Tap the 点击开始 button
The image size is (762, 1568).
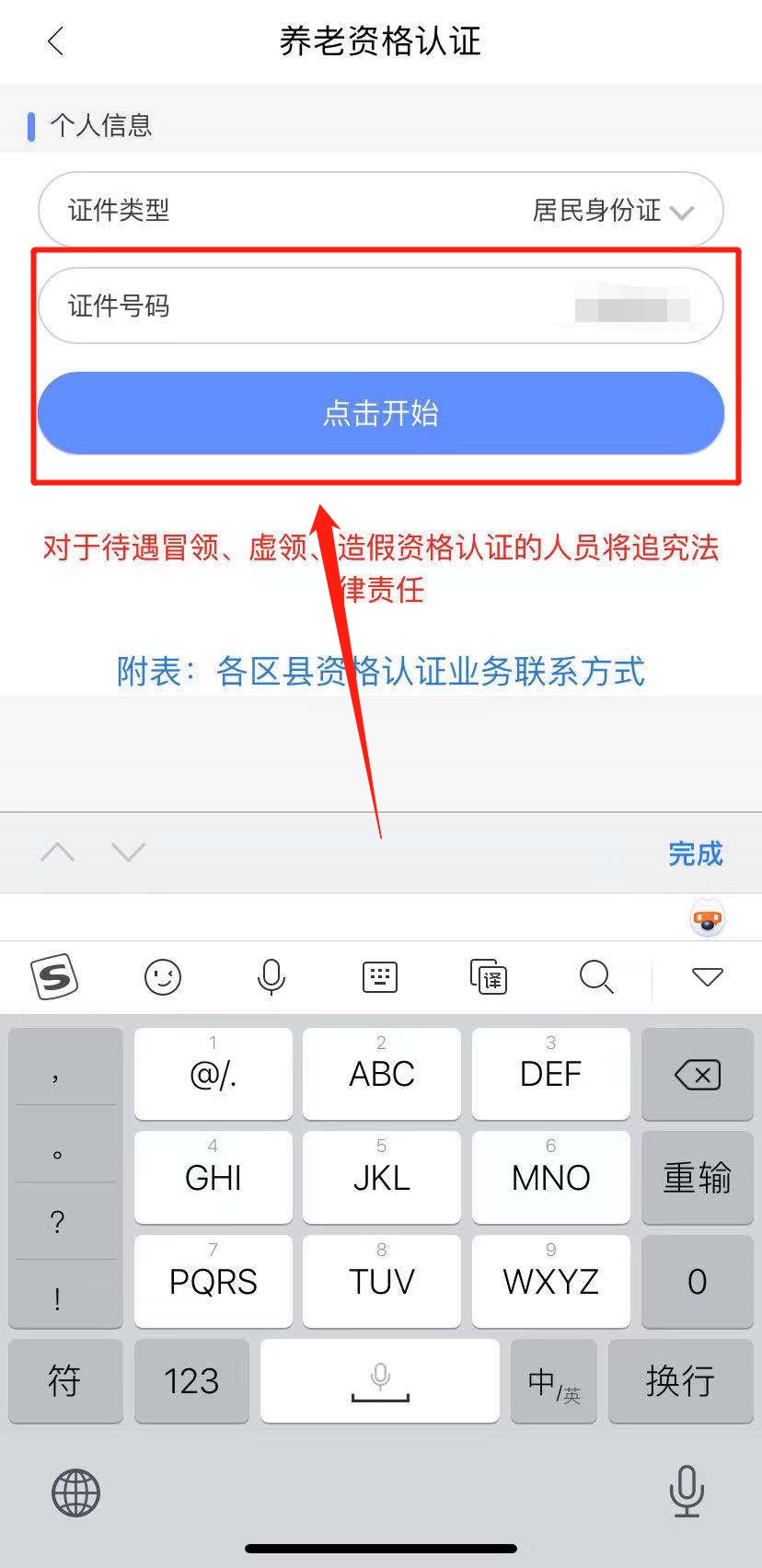[380, 413]
